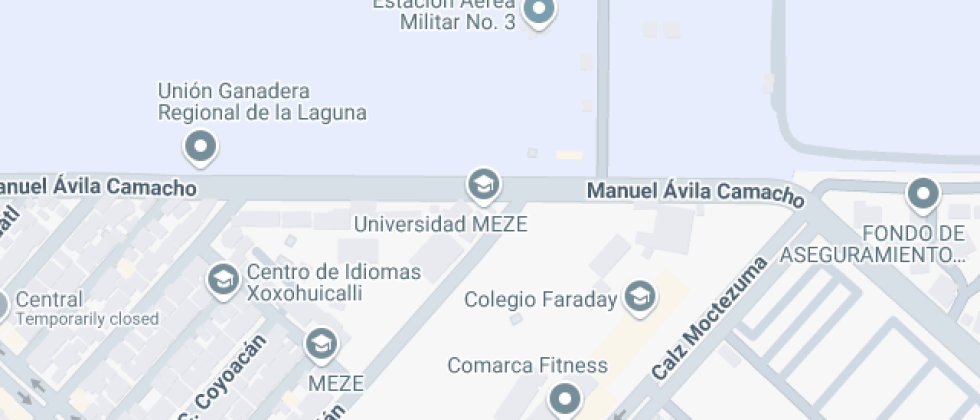
Task: Select the Estación Aérea Militar No. 3 pin
Action: click(x=540, y=12)
